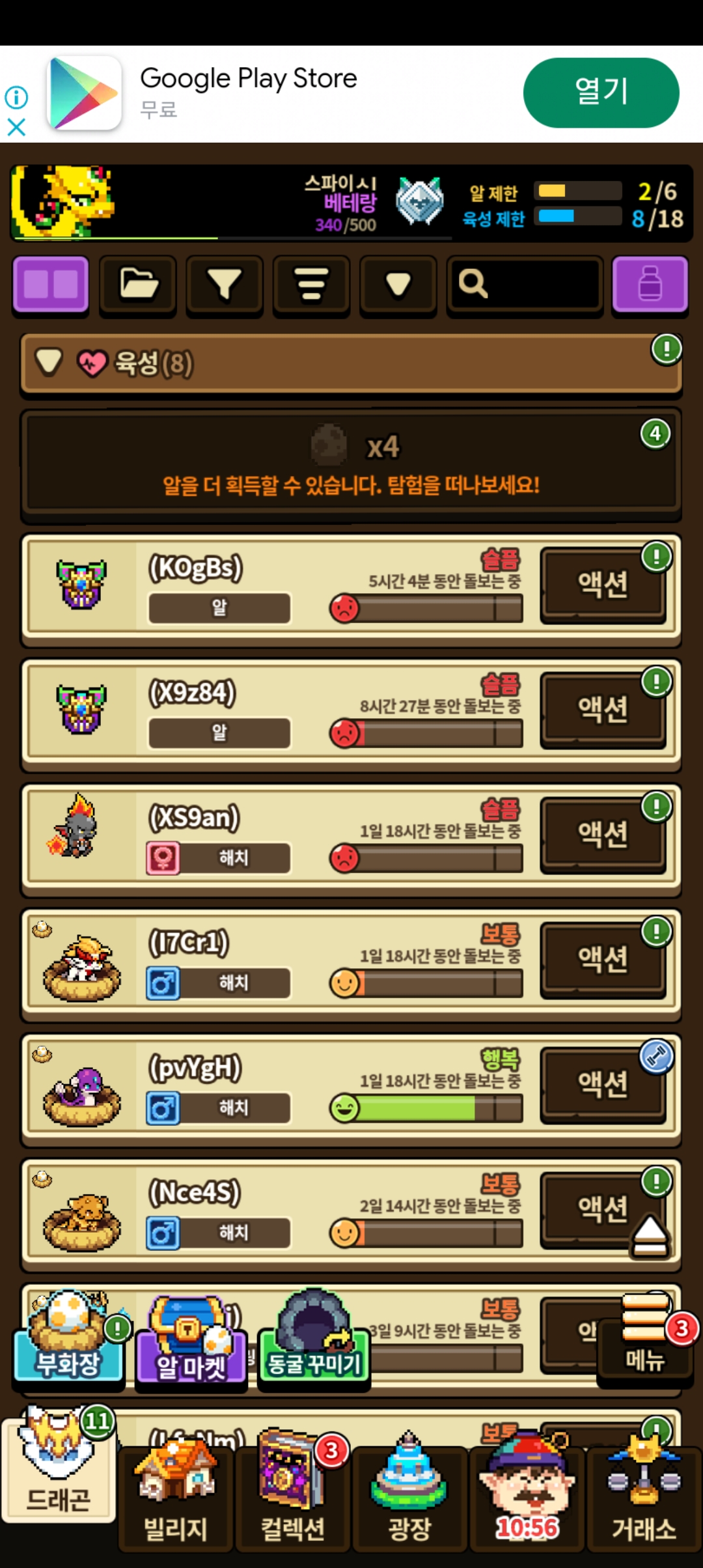This screenshot has height=1568, width=703.
Task: Open 액션 for dragon XS9an
Action: pyautogui.click(x=603, y=834)
